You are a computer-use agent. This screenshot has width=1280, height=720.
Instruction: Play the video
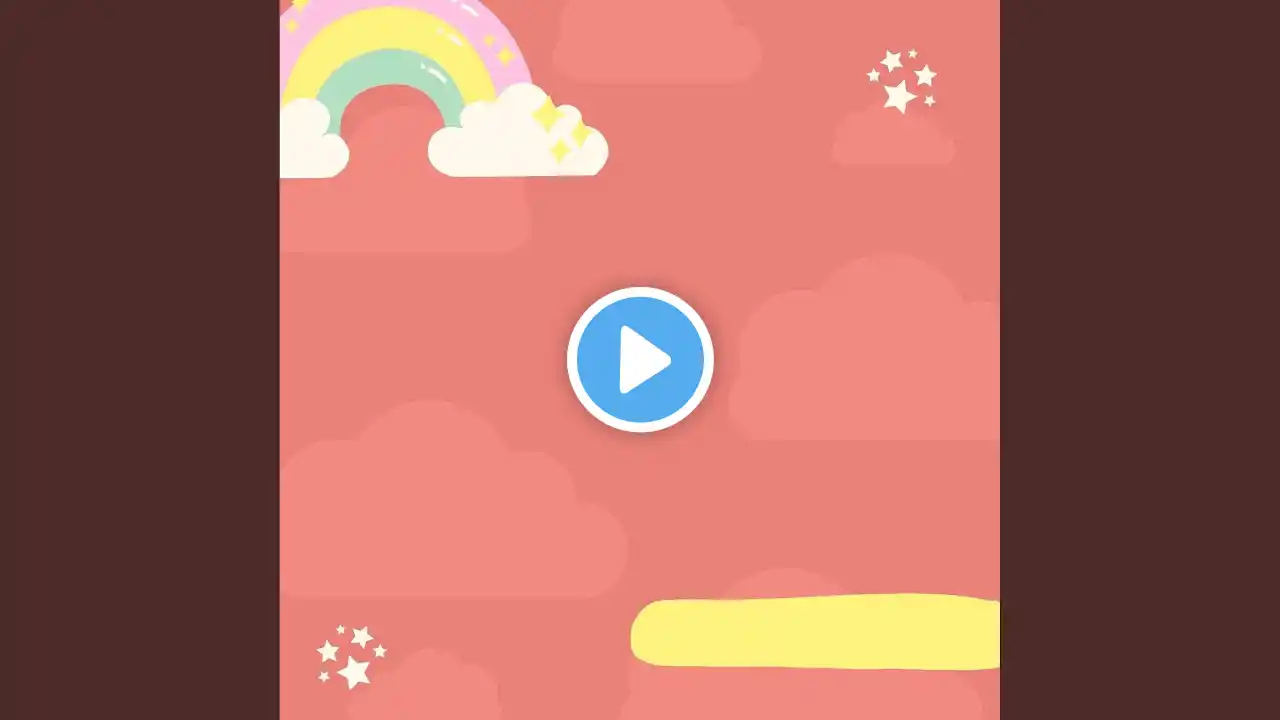pyautogui.click(x=640, y=359)
